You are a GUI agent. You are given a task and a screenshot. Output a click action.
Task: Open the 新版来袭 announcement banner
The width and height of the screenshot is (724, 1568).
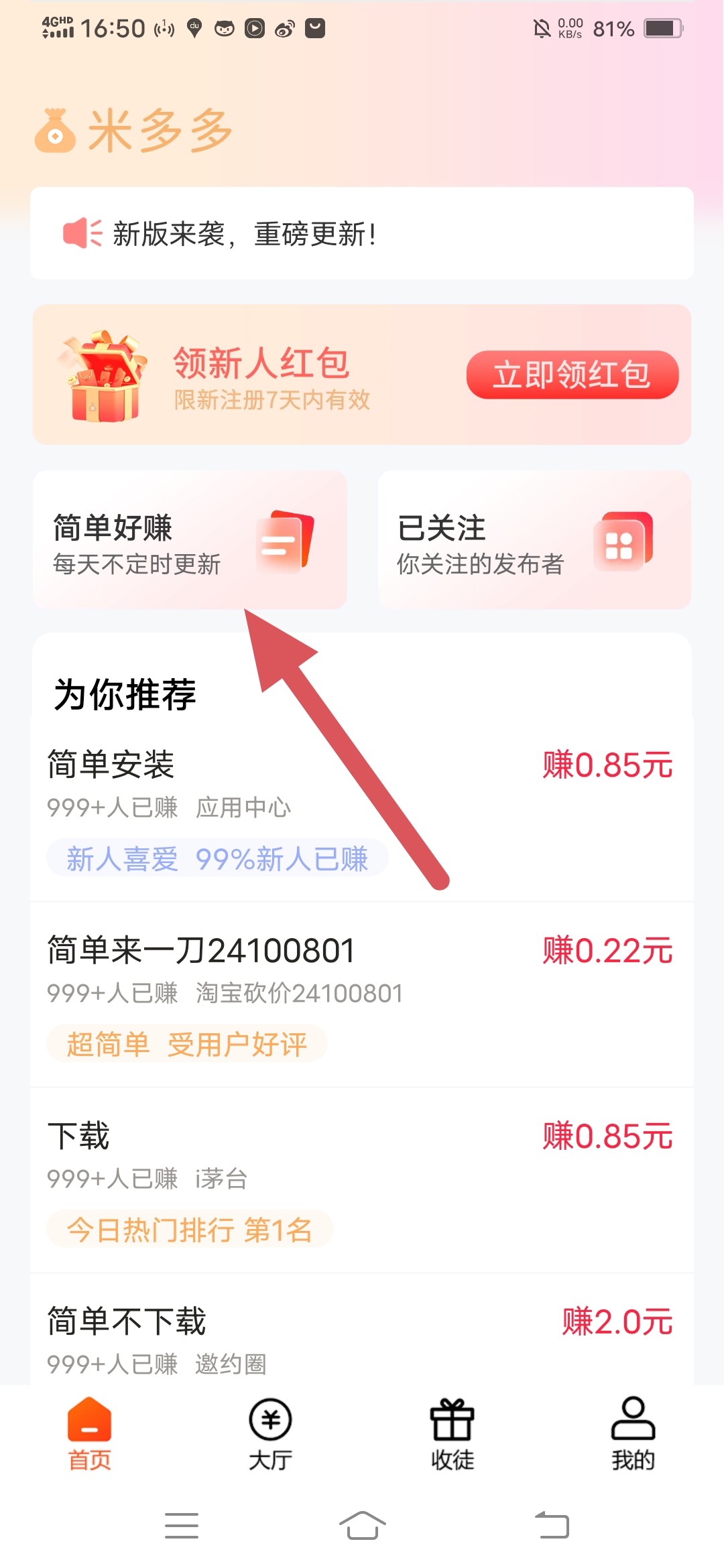point(362,233)
